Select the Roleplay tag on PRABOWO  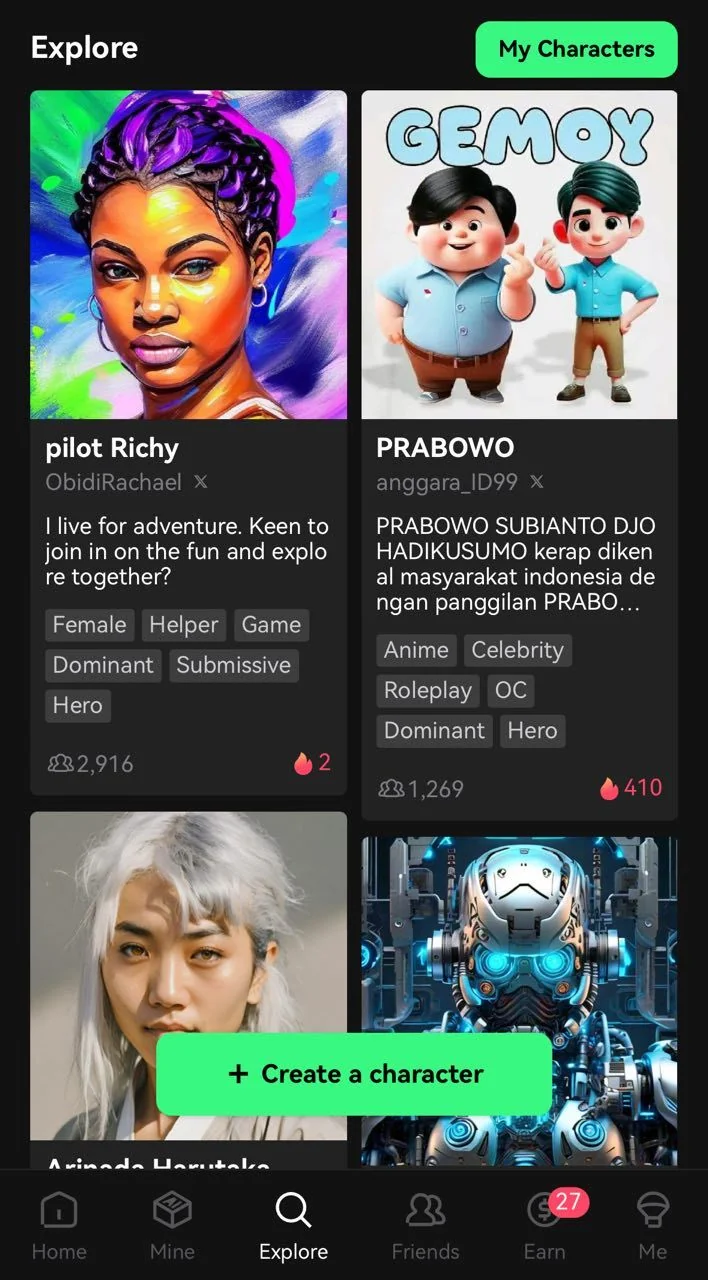(428, 690)
